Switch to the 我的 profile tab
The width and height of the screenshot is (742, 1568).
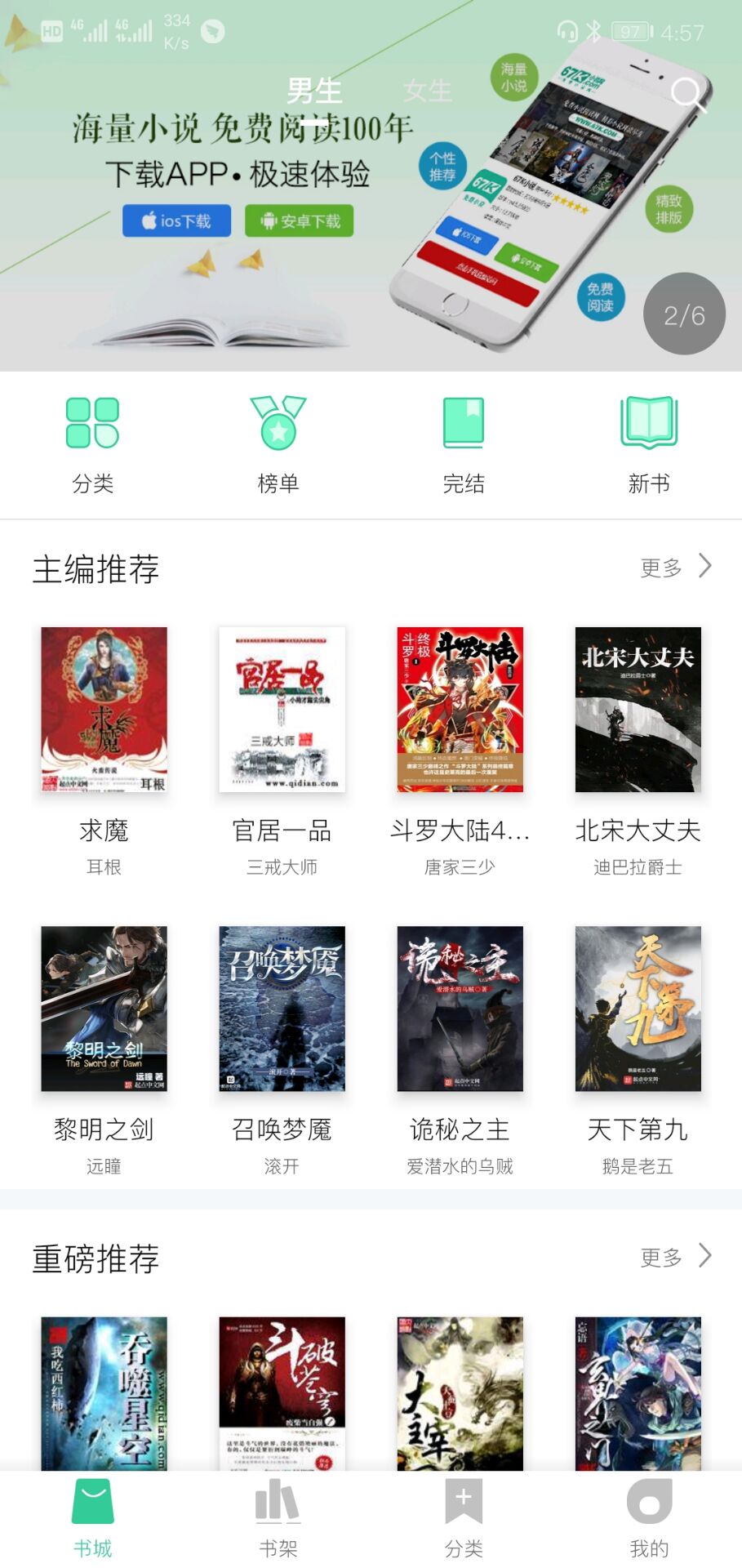point(649,1517)
